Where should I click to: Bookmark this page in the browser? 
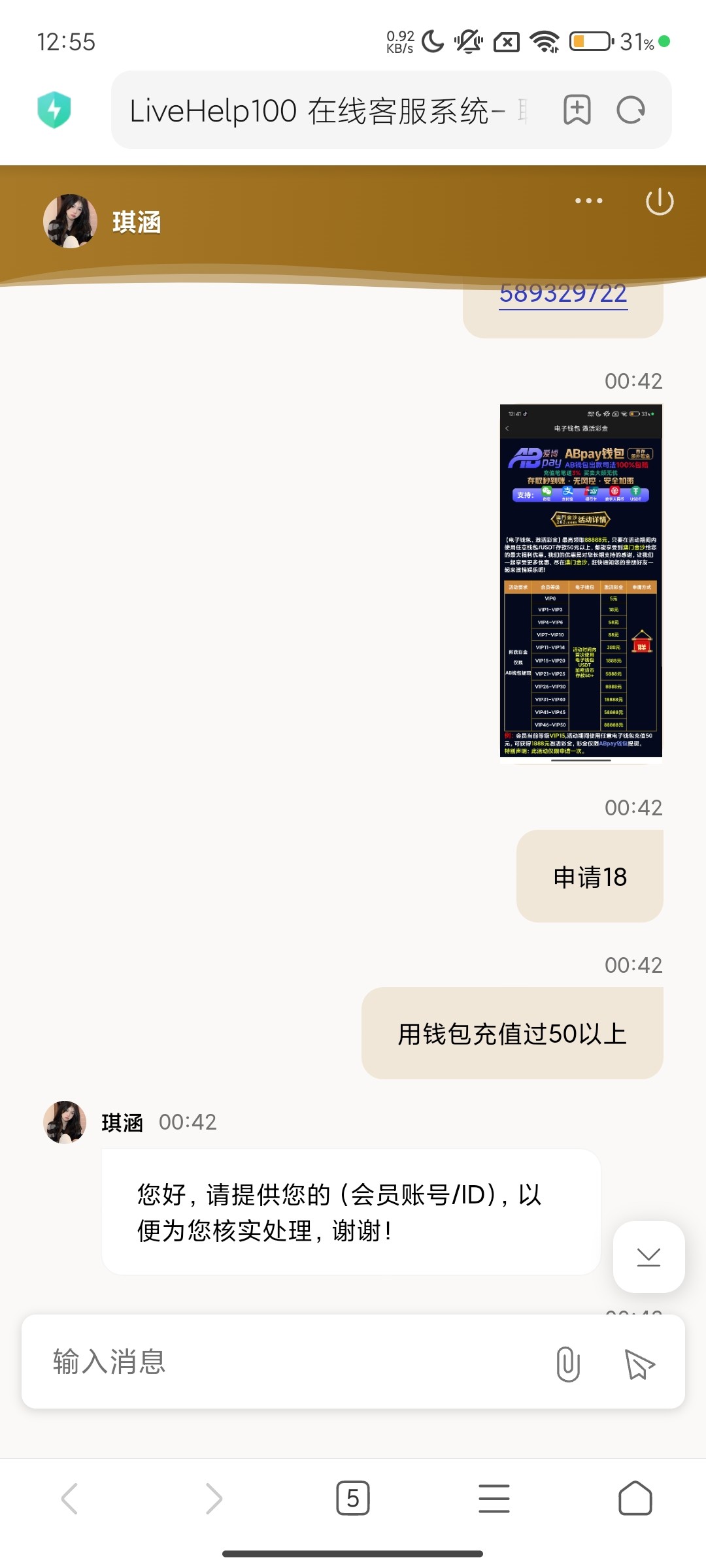coord(577,110)
